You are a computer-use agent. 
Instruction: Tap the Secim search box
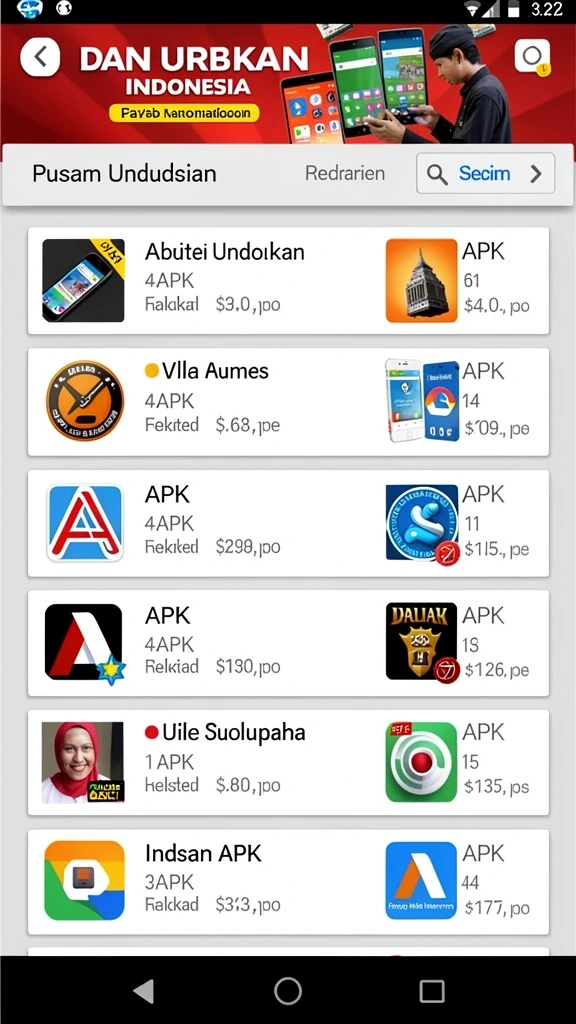485,173
